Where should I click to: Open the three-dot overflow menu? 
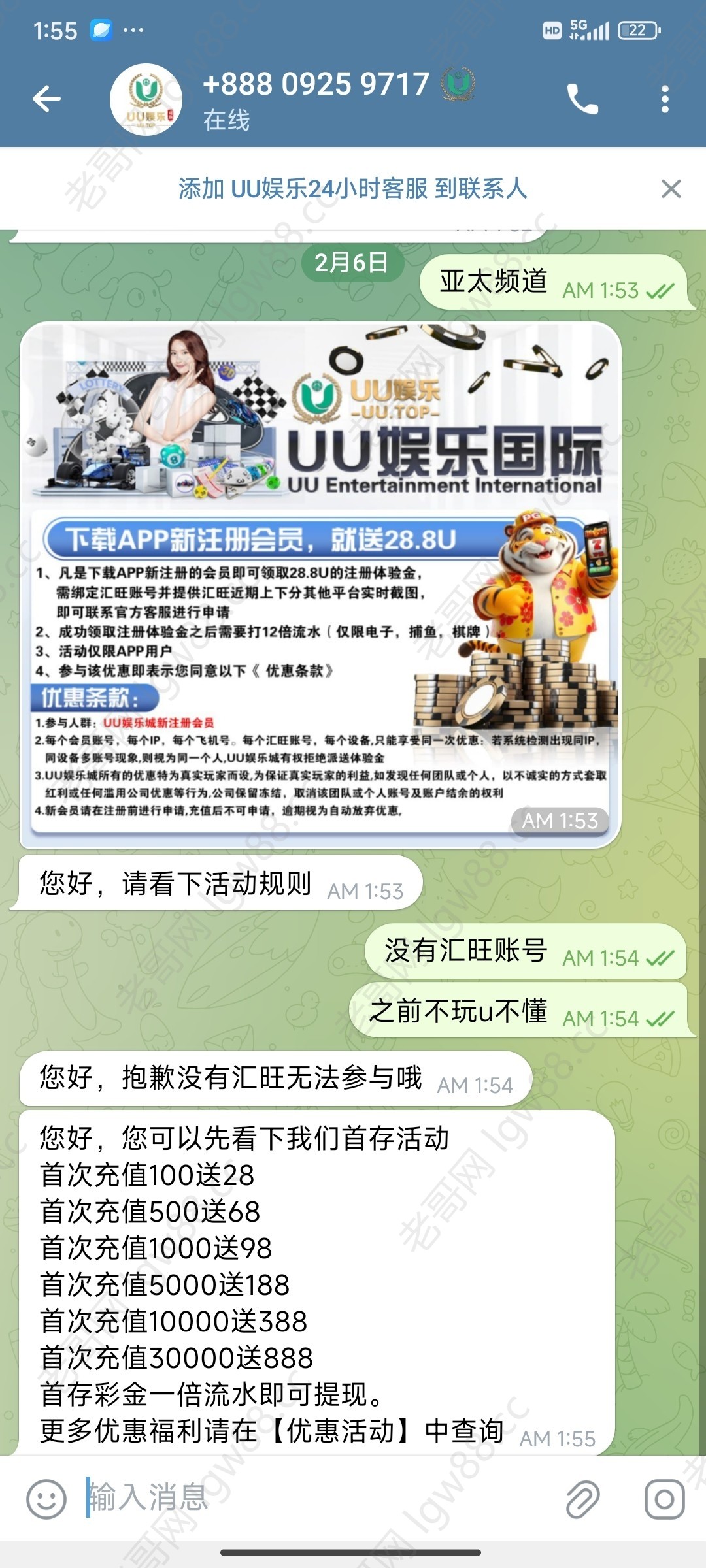tap(665, 99)
